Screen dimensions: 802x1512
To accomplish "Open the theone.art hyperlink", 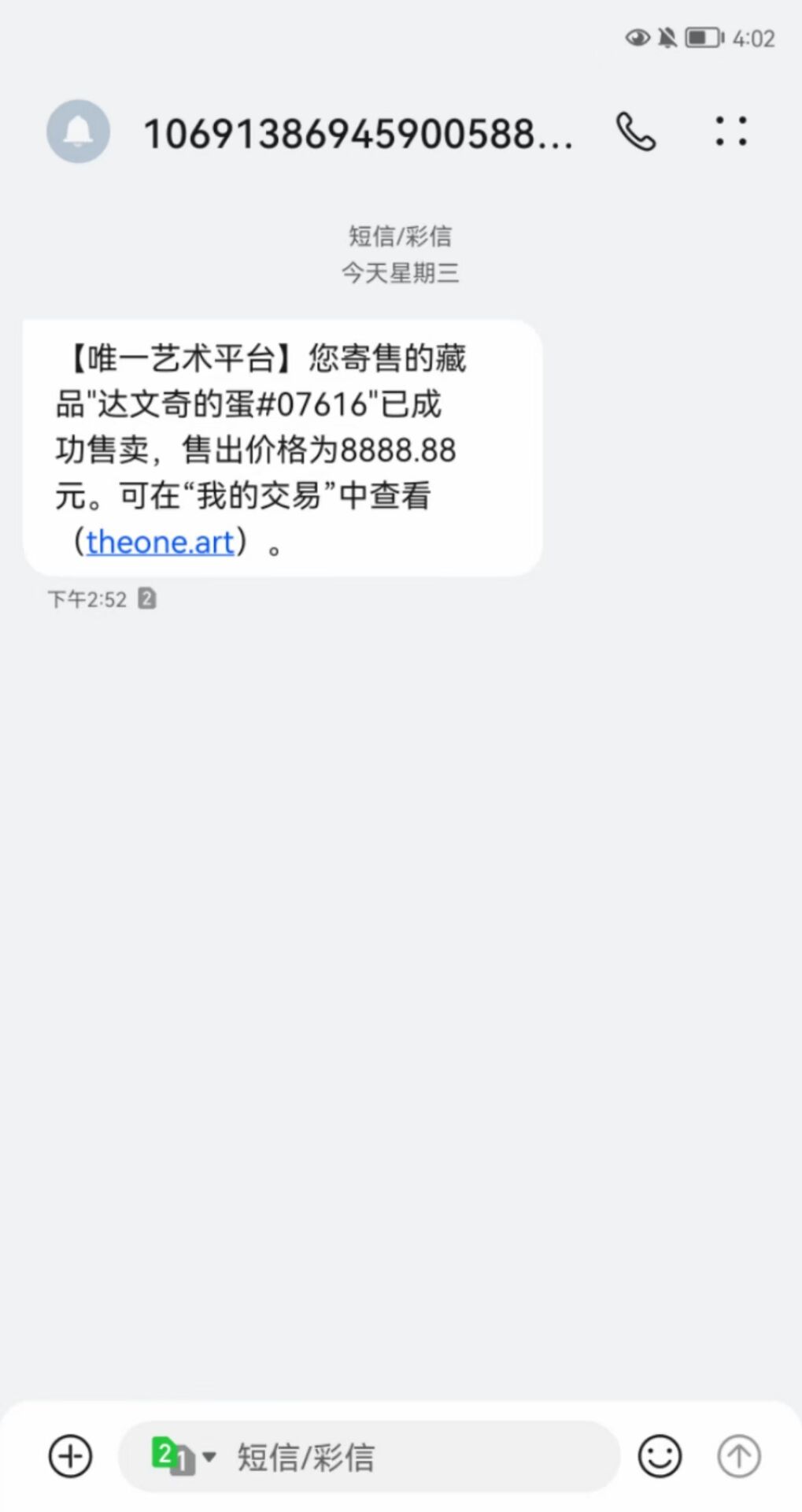I will coord(160,542).
